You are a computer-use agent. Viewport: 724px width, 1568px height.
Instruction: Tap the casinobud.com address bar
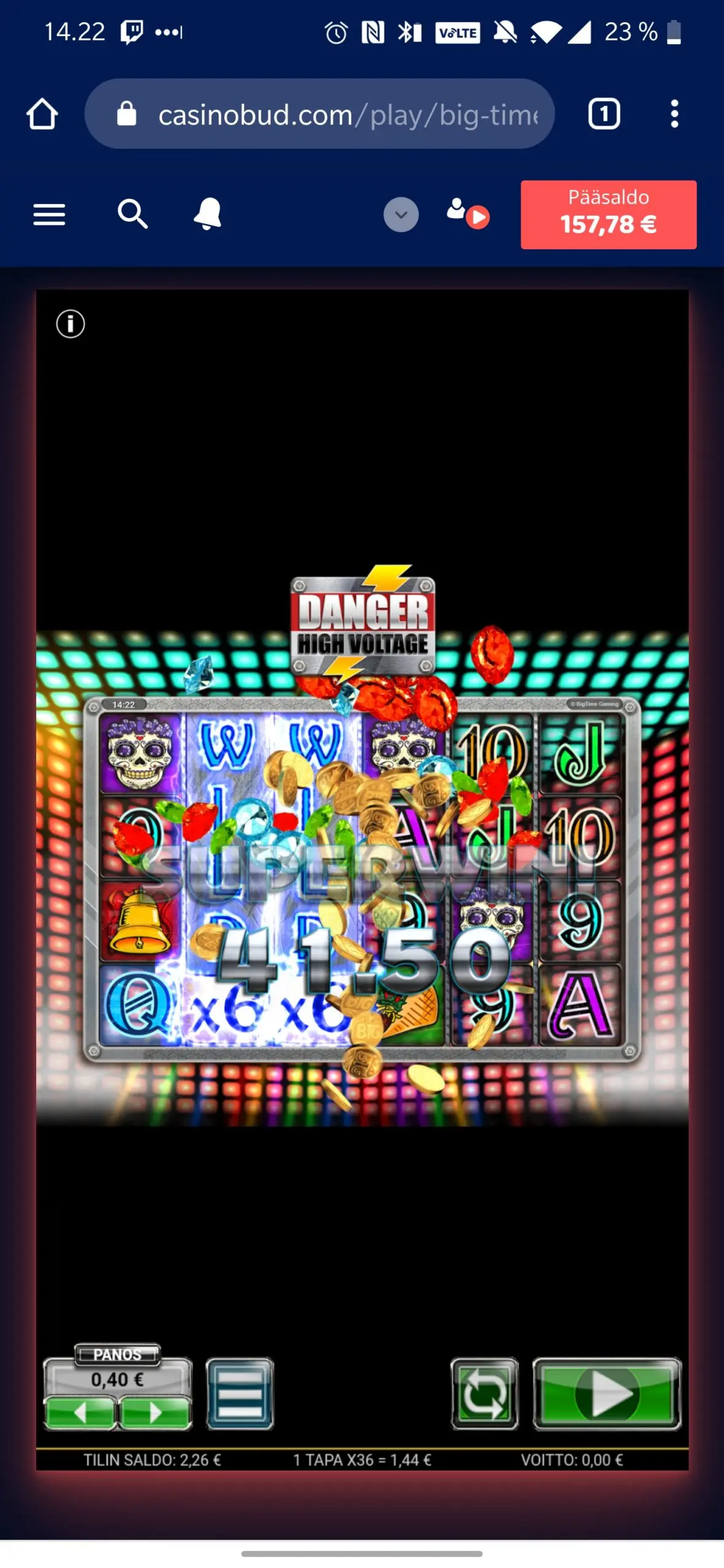pos(319,114)
